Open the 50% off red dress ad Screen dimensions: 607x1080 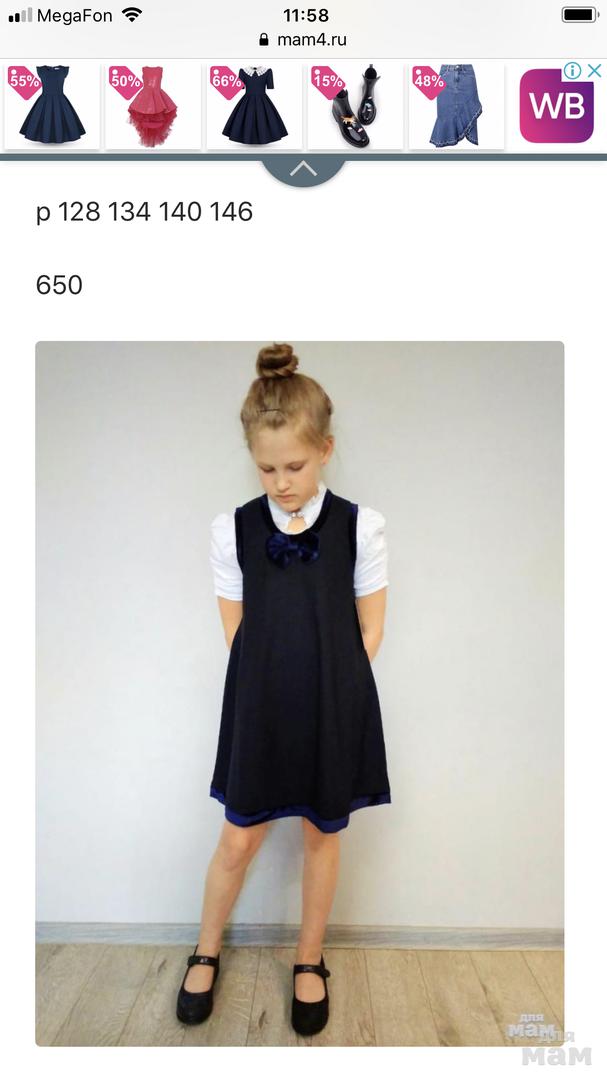(x=153, y=107)
